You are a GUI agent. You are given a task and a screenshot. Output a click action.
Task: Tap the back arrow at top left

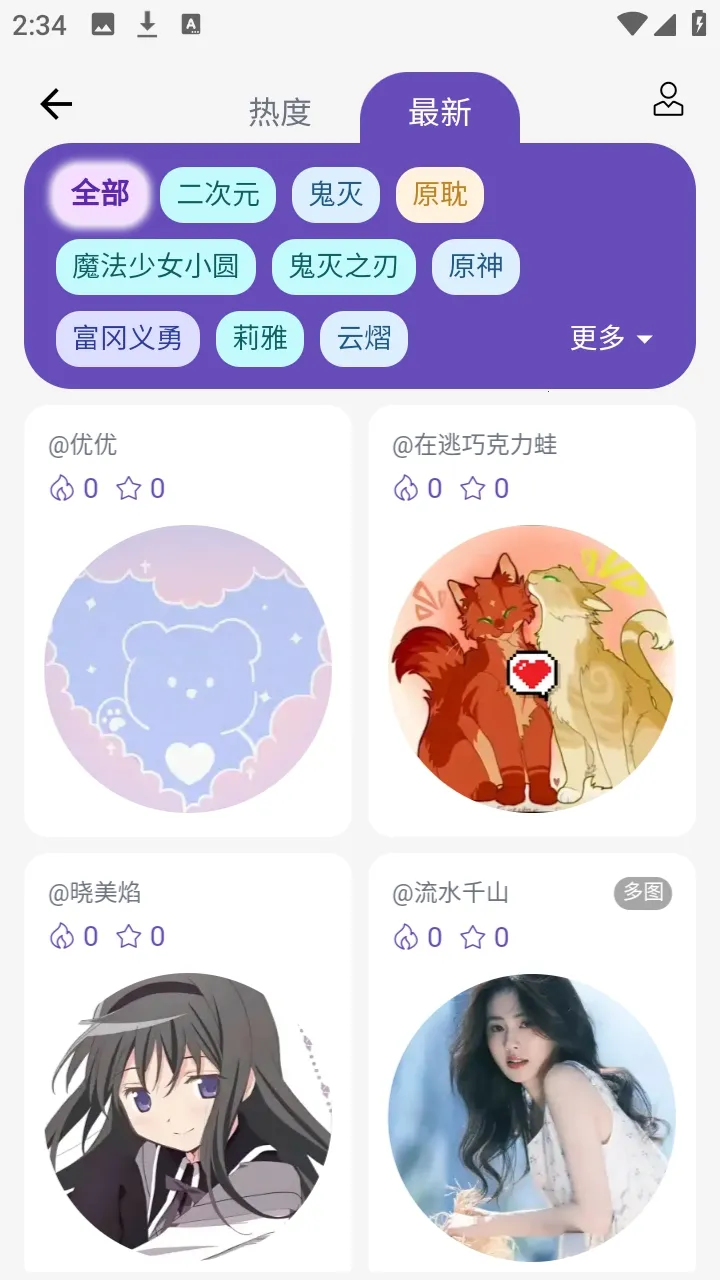[56, 104]
